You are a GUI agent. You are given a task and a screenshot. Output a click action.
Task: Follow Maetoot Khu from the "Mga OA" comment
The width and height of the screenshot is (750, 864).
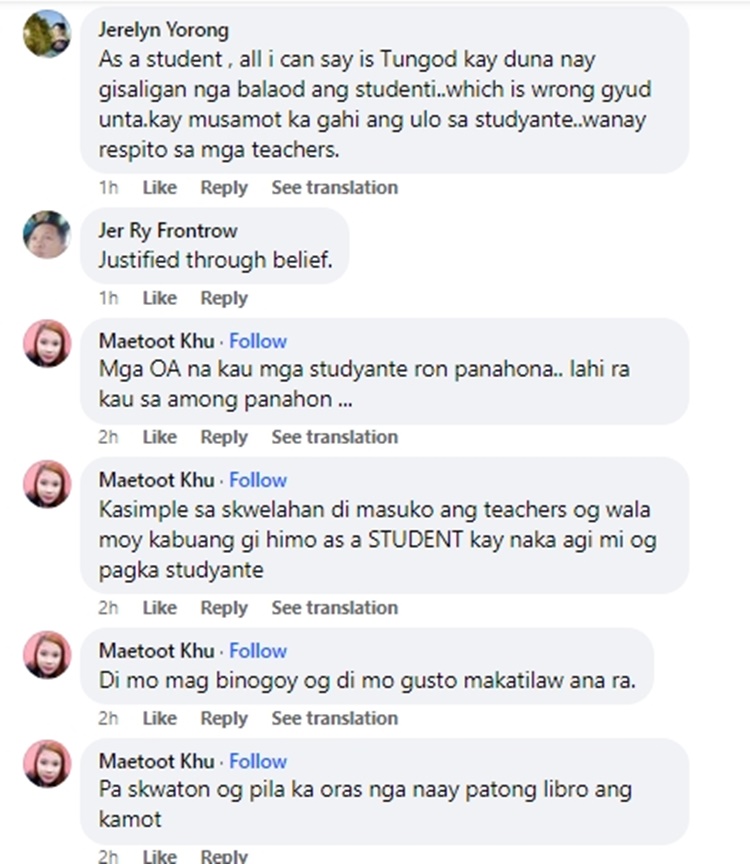tap(258, 341)
